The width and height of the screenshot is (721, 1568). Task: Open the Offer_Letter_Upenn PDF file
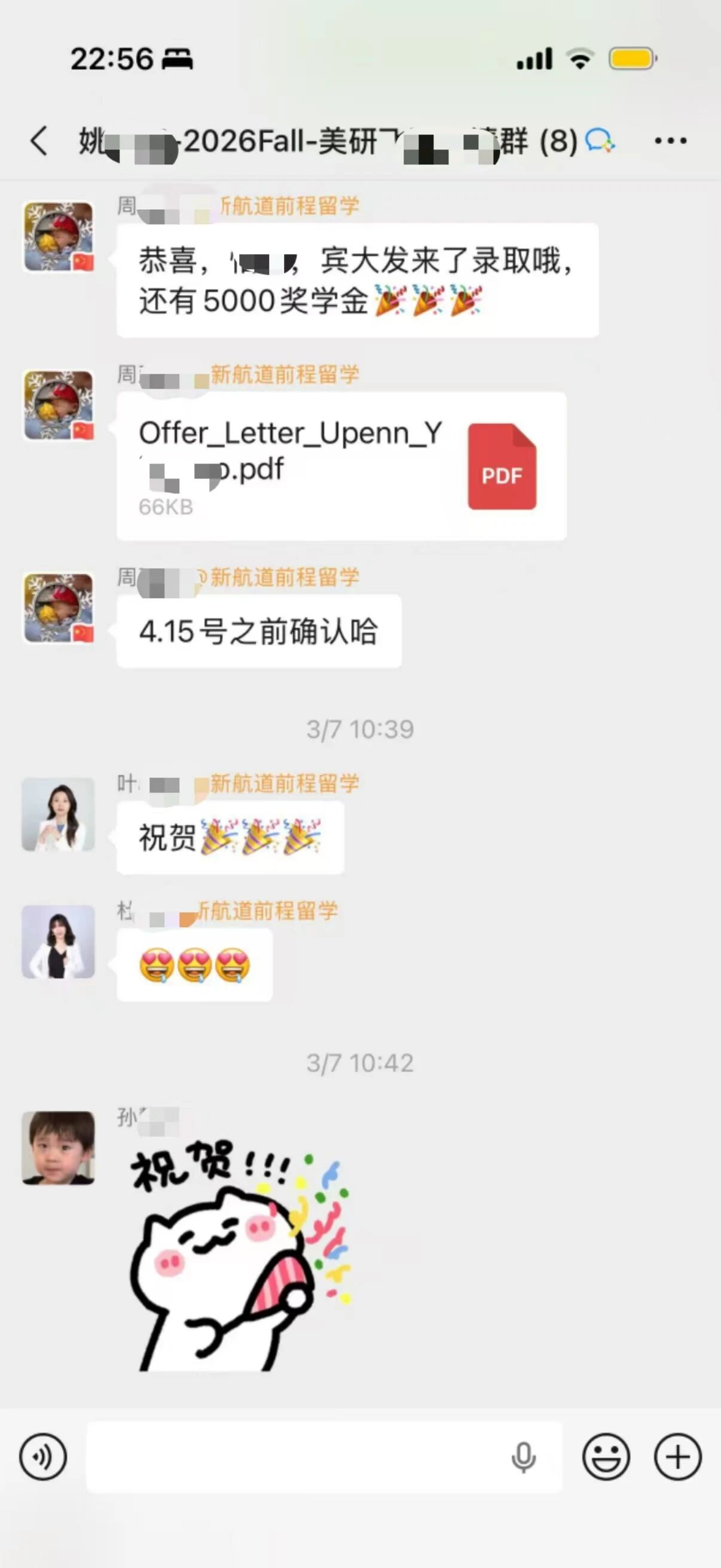click(341, 466)
